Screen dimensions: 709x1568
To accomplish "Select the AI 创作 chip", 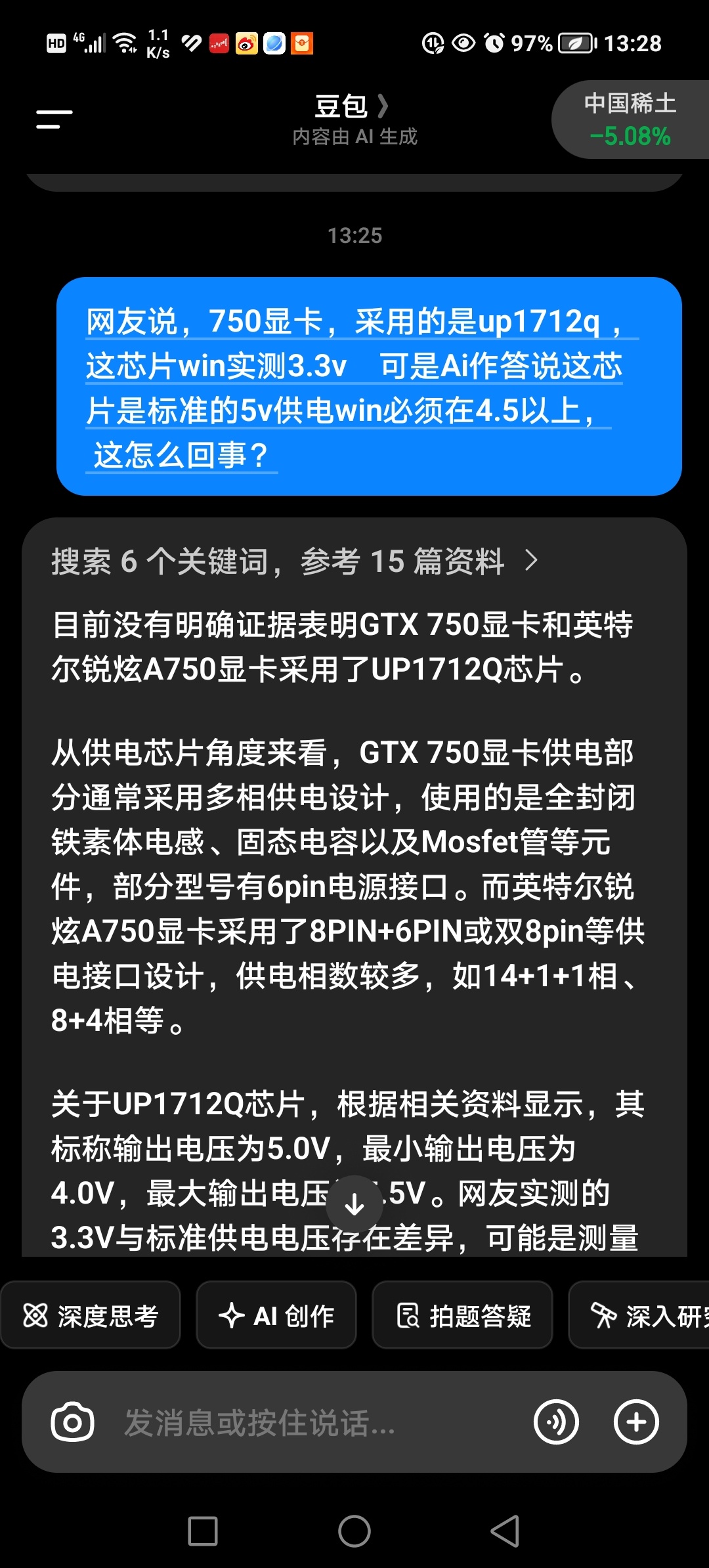I will pyautogui.click(x=276, y=1316).
